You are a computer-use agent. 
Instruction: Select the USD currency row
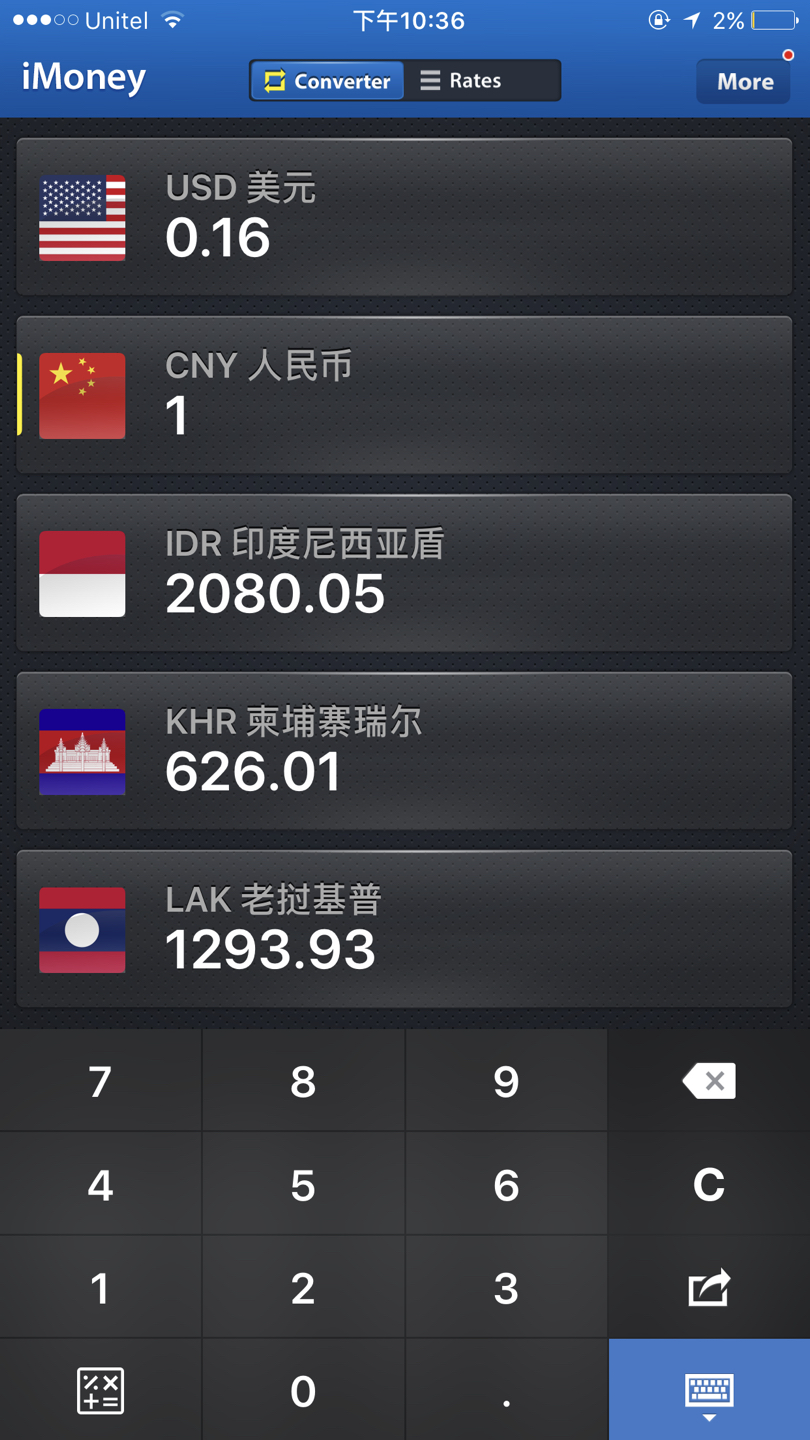(404, 217)
